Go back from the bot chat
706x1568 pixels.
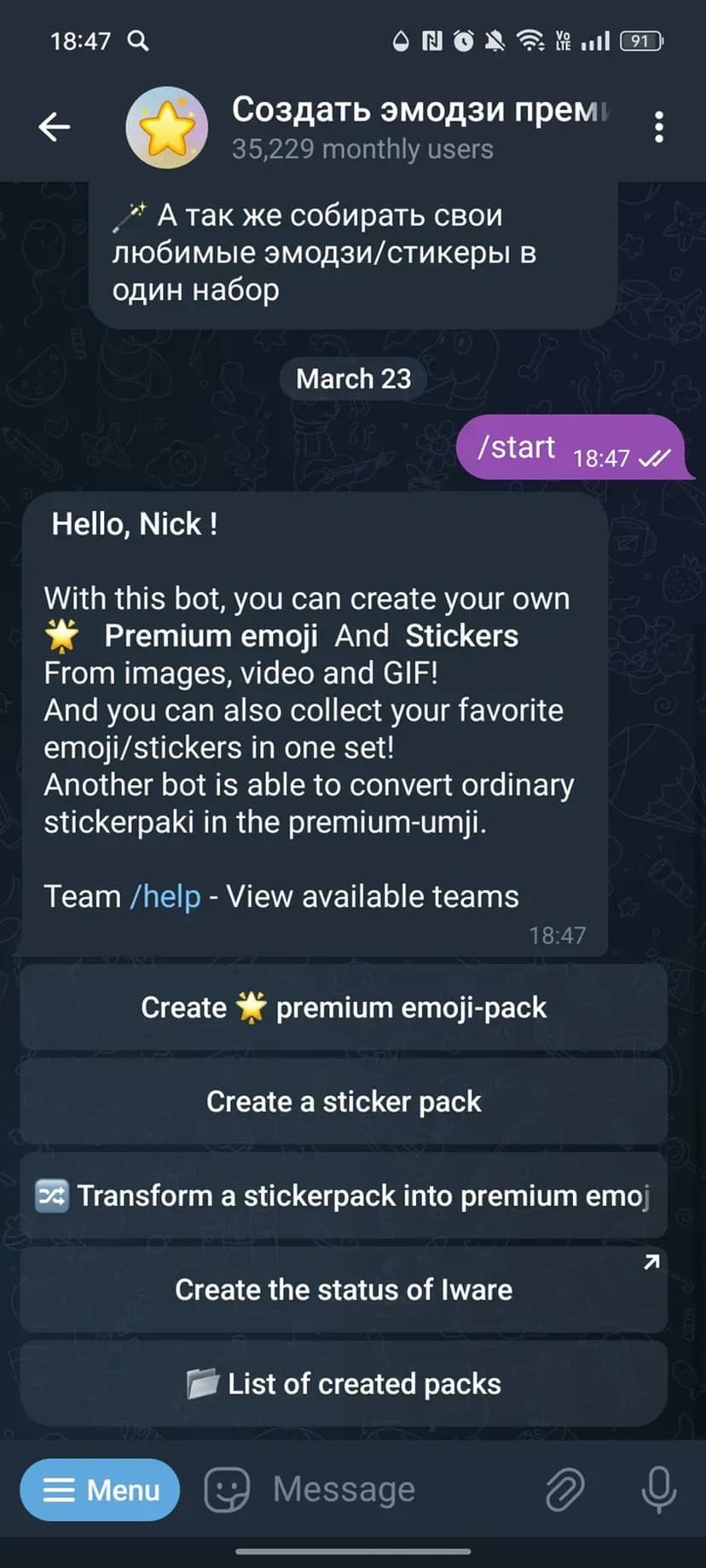55,127
